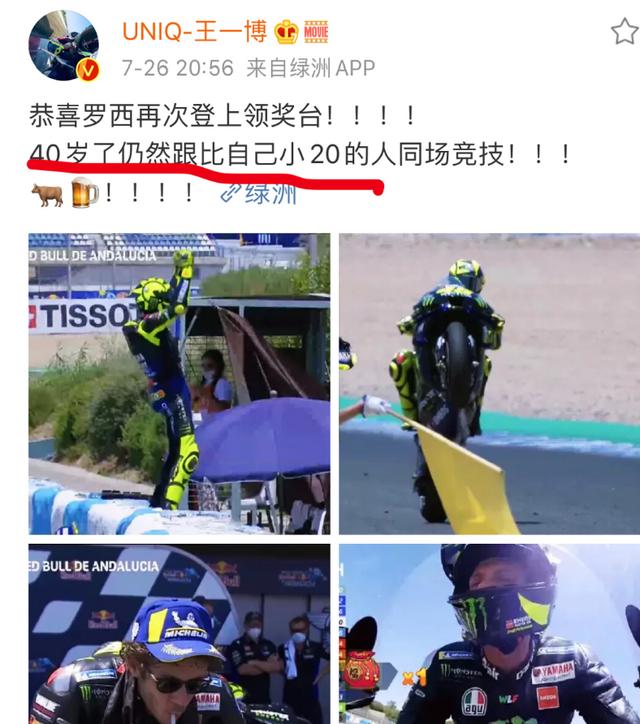Open the UNIQ-王一博 profile avatar
This screenshot has height=724, width=640.
coord(63,46)
